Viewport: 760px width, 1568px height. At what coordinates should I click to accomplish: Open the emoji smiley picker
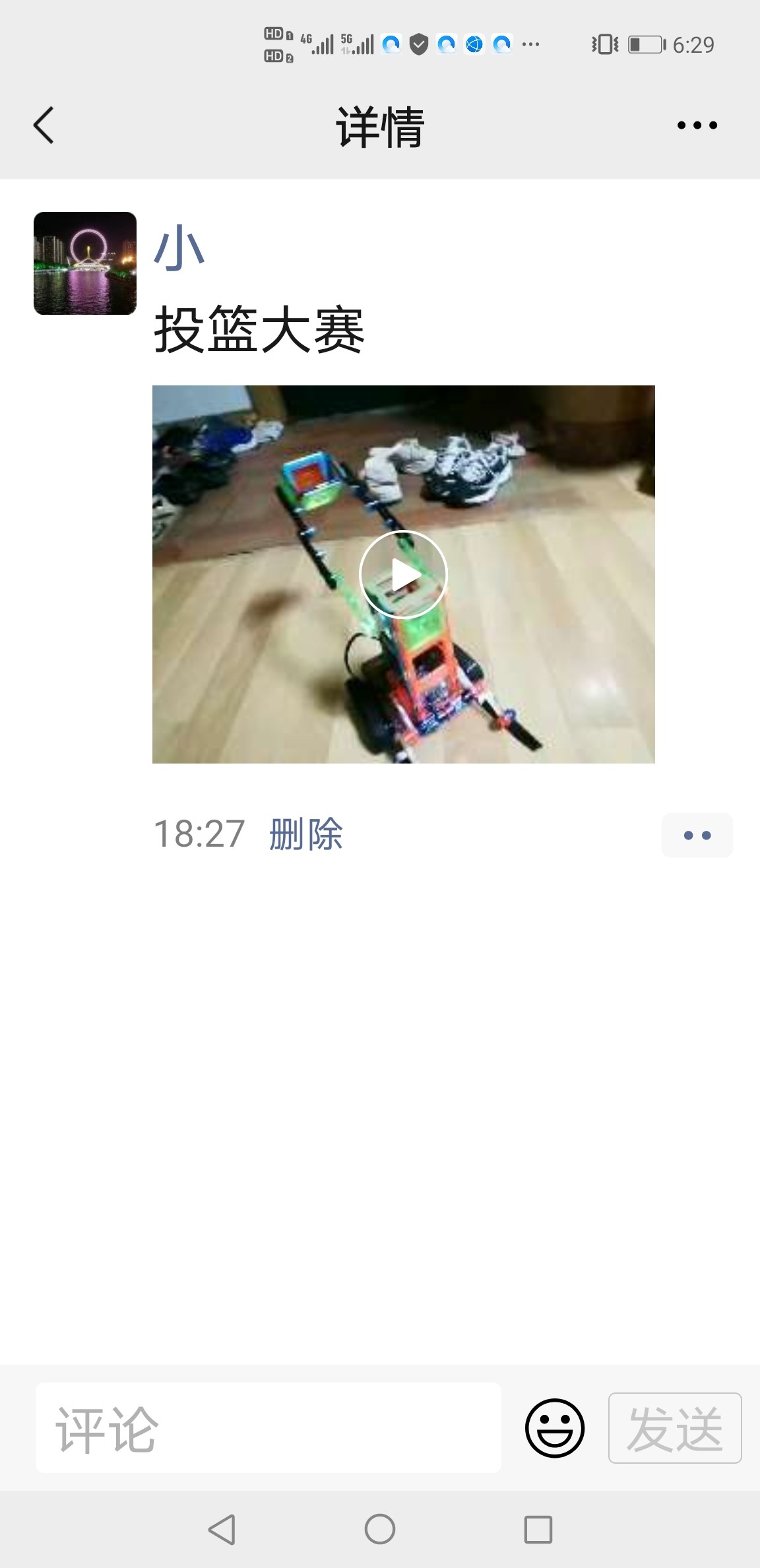[554, 1428]
